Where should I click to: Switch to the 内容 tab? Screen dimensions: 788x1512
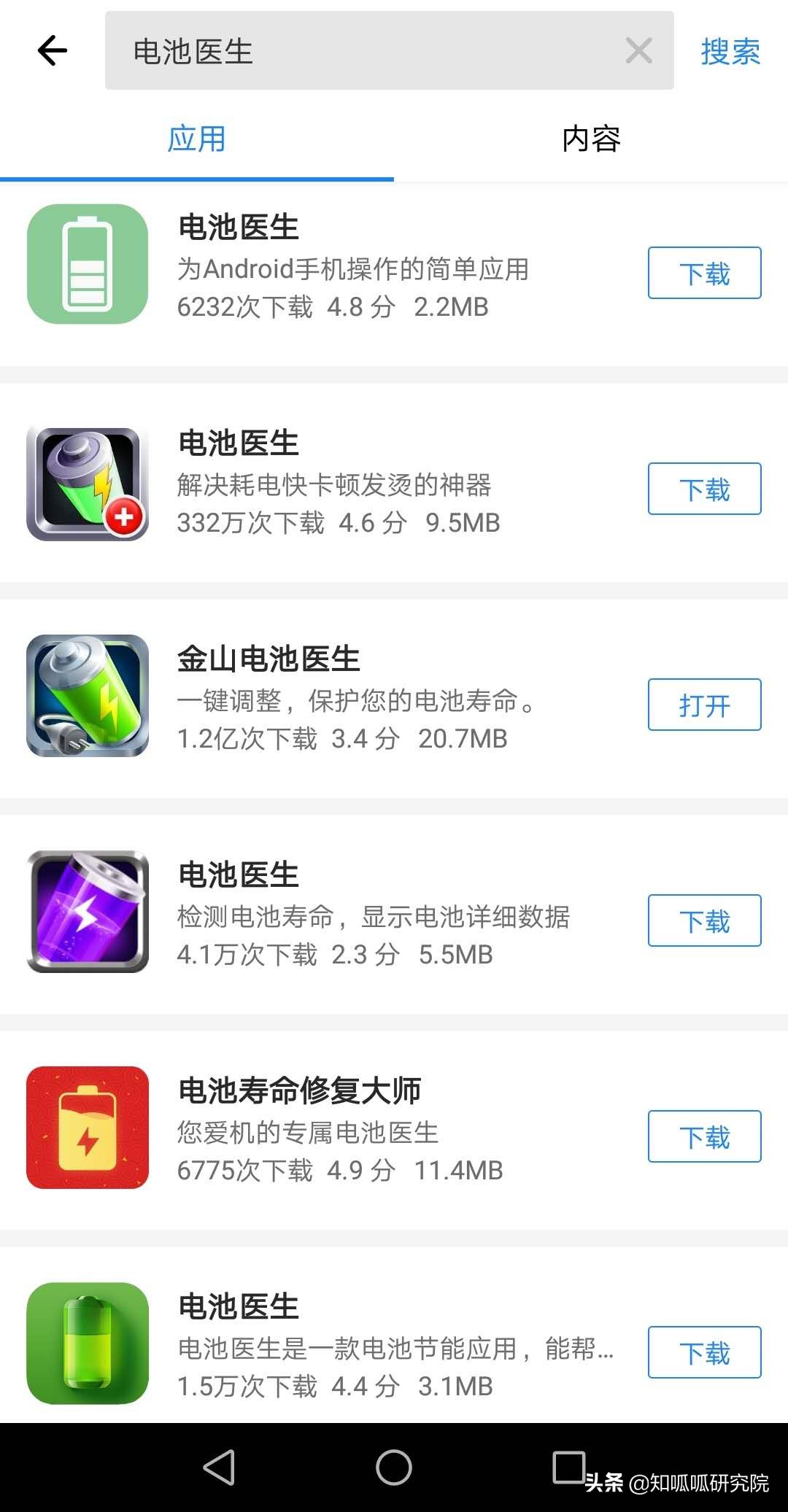(591, 139)
